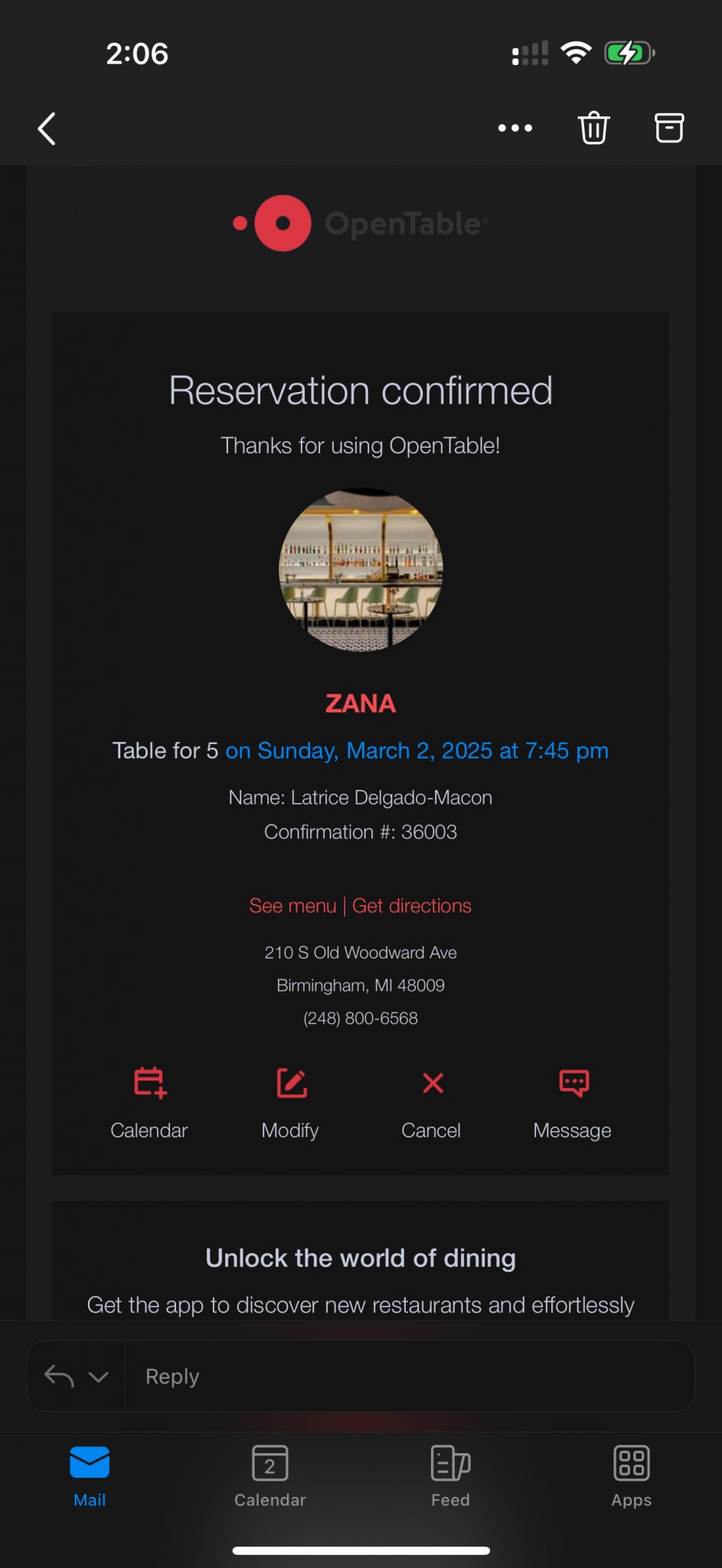Archive this reservation email
This screenshot has width=722, height=1568.
pos(669,129)
